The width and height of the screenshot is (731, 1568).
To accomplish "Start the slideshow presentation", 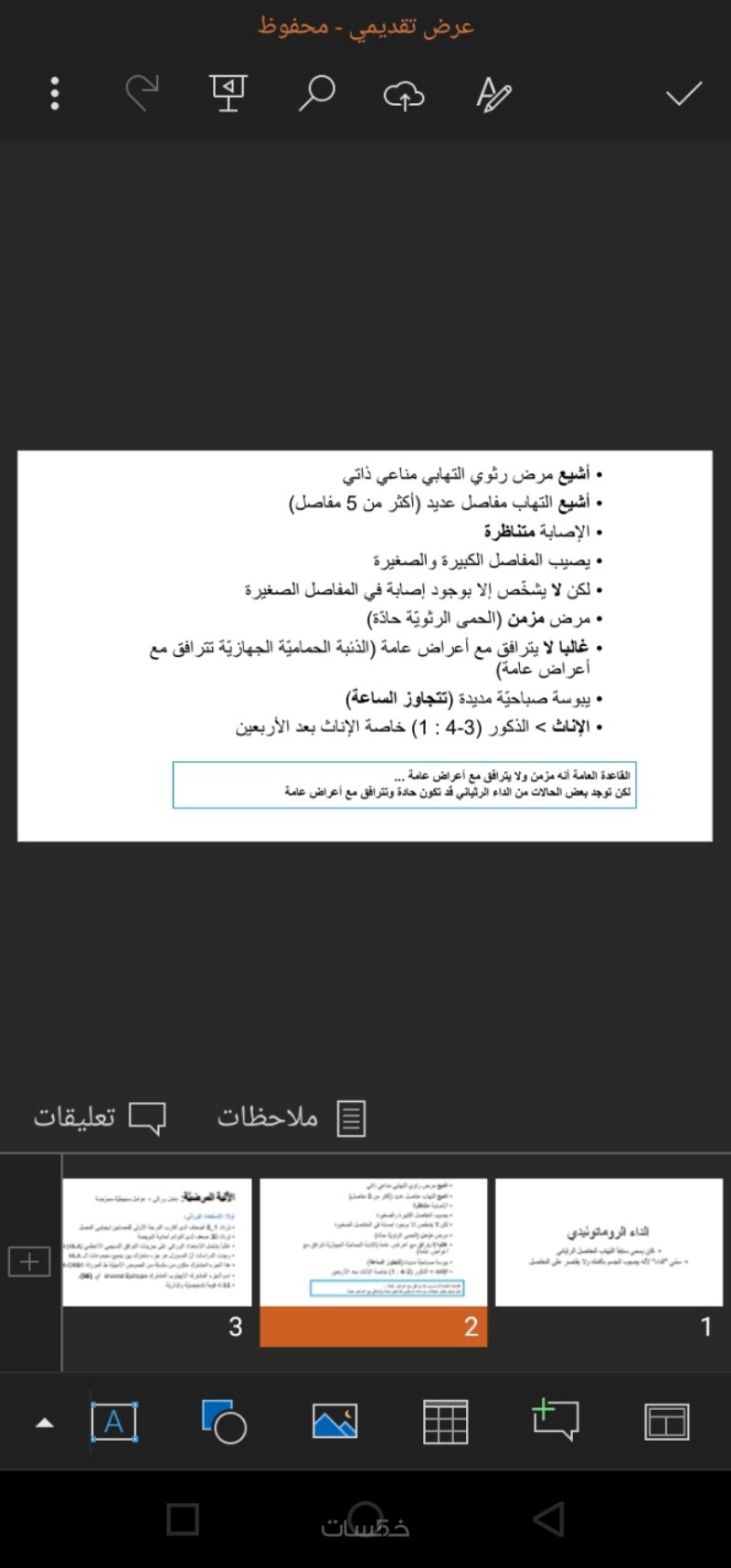I will pyautogui.click(x=228, y=93).
